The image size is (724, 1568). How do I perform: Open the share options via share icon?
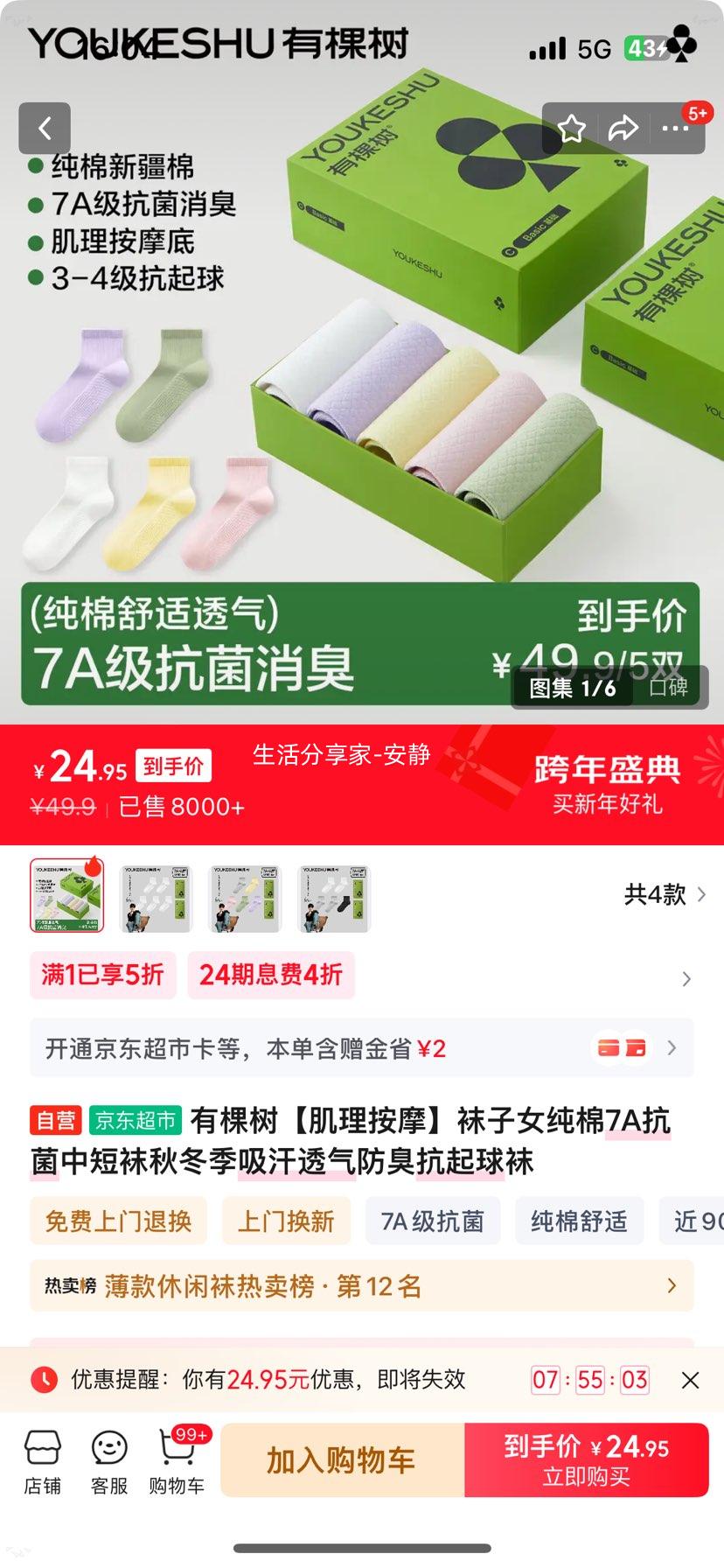624,128
